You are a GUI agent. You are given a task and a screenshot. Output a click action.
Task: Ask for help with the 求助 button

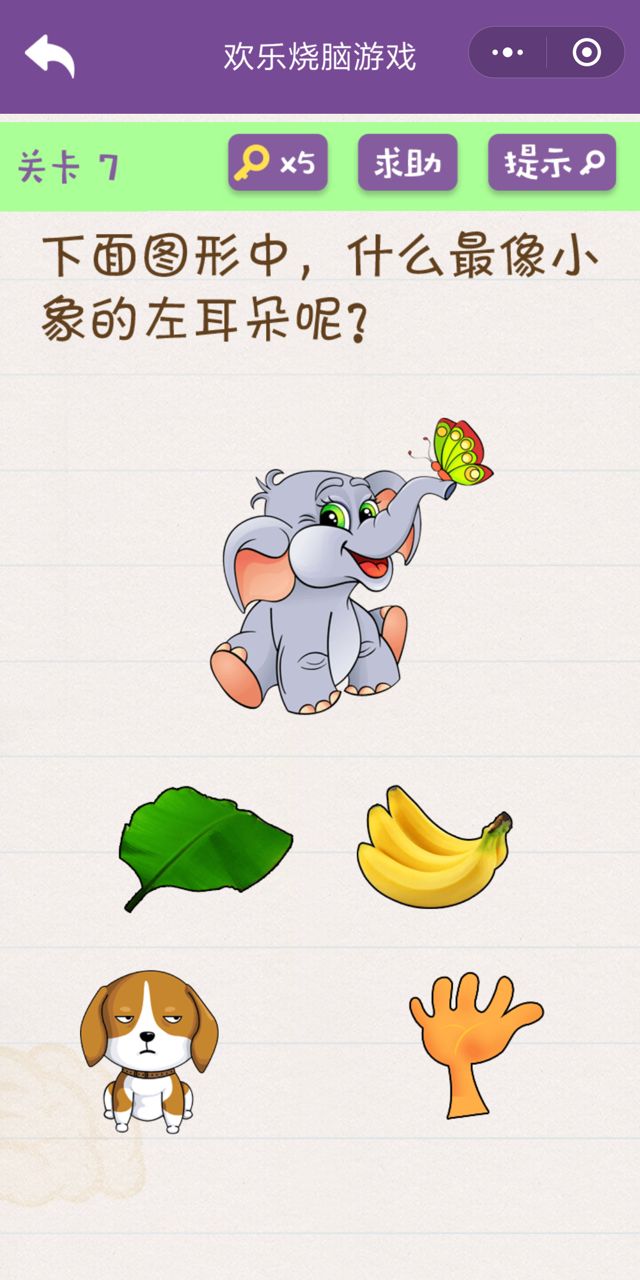(407, 162)
